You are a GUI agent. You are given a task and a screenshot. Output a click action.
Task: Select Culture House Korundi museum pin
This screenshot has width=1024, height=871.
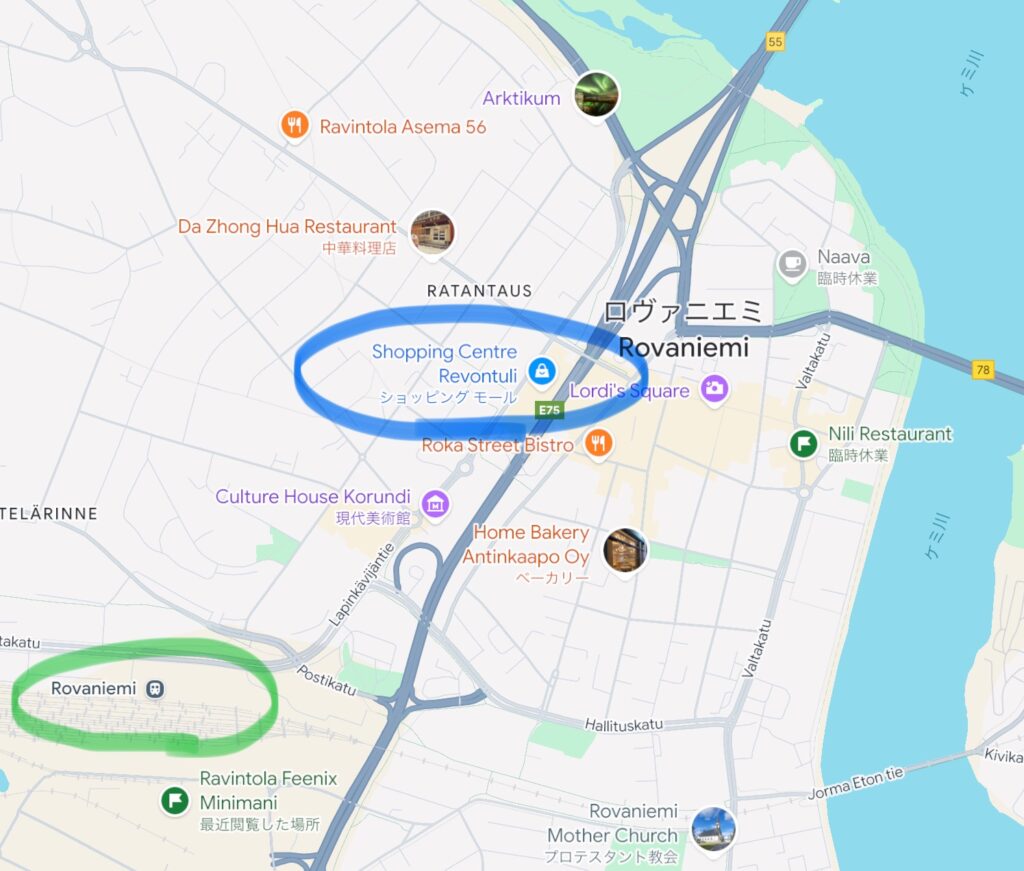[434, 503]
